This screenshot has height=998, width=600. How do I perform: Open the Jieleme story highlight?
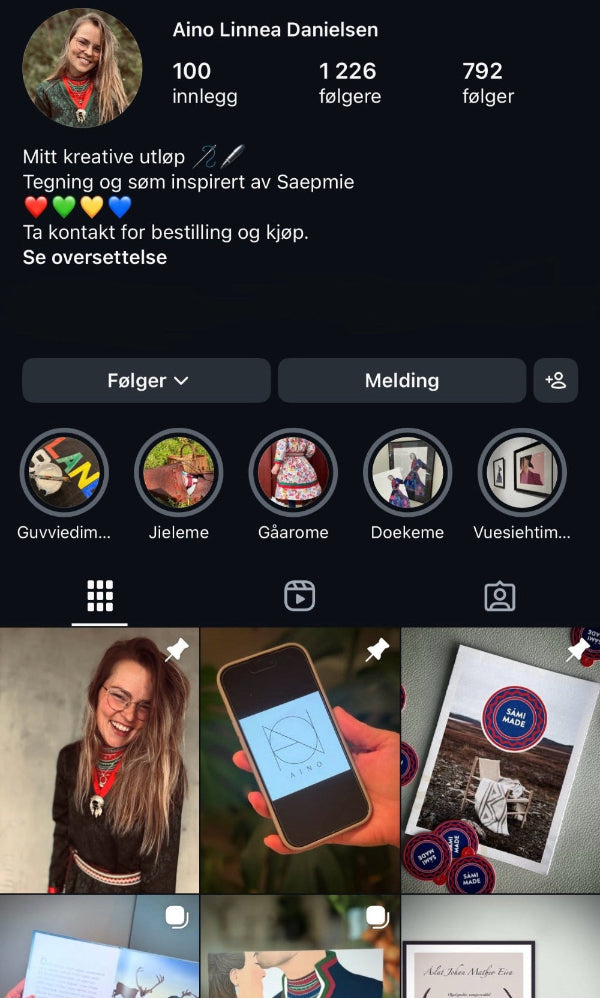179,472
